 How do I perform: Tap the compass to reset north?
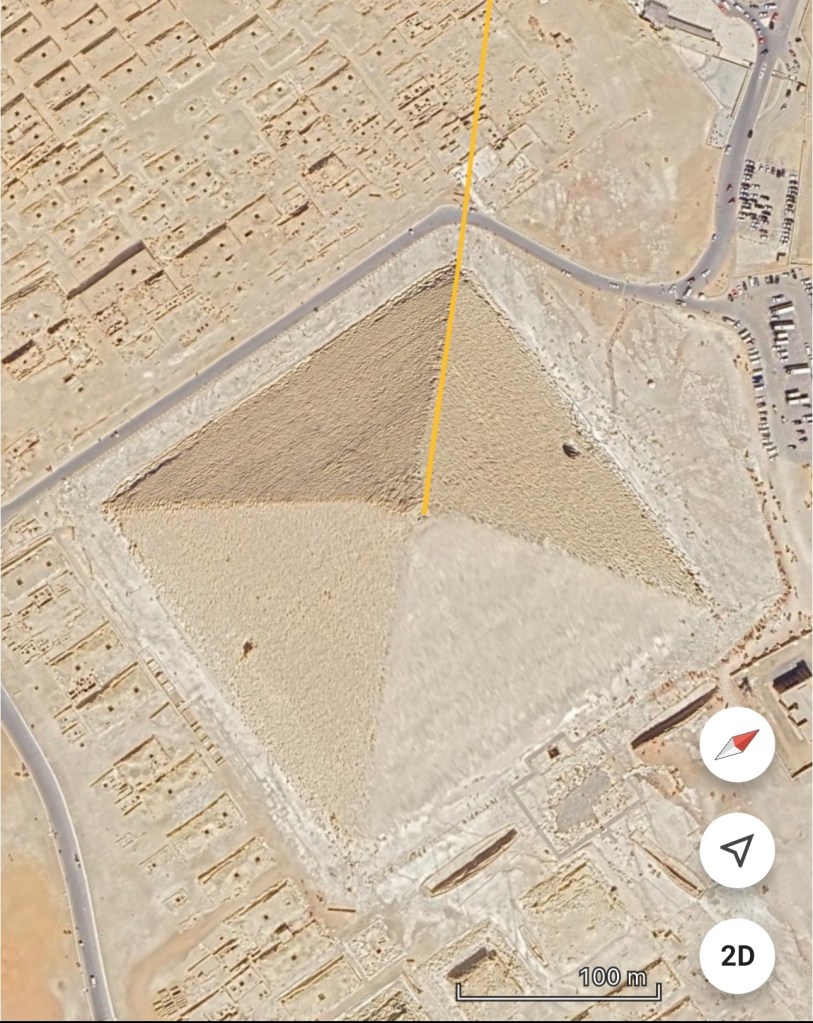tap(737, 745)
